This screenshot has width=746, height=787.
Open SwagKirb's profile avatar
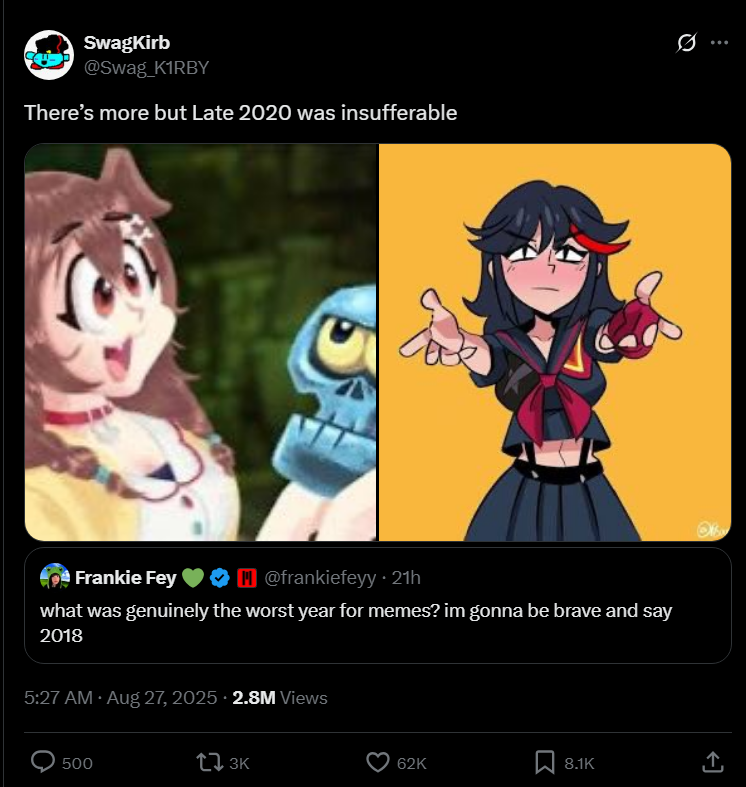47,54
